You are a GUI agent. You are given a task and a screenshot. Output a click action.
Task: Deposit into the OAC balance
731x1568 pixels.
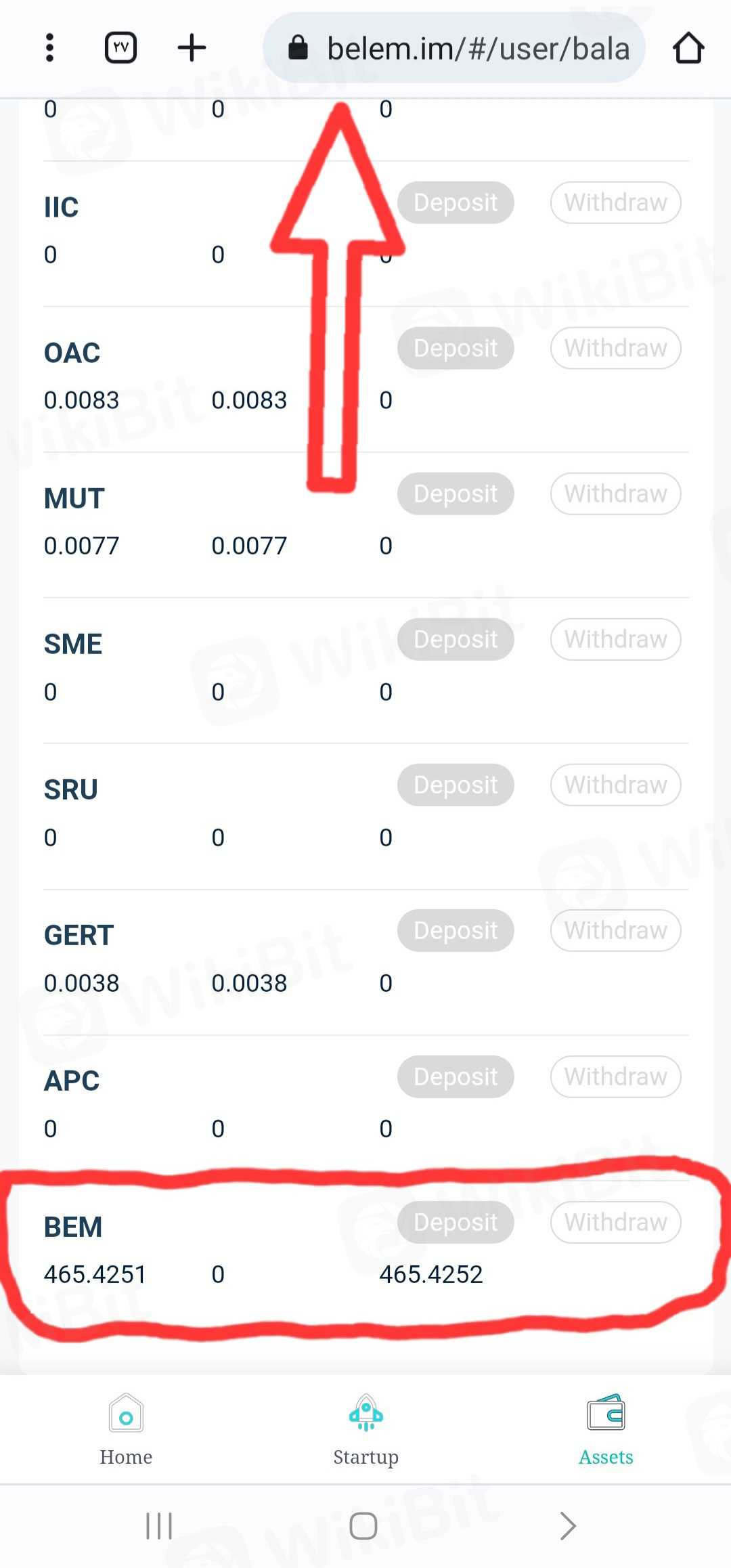pos(456,348)
